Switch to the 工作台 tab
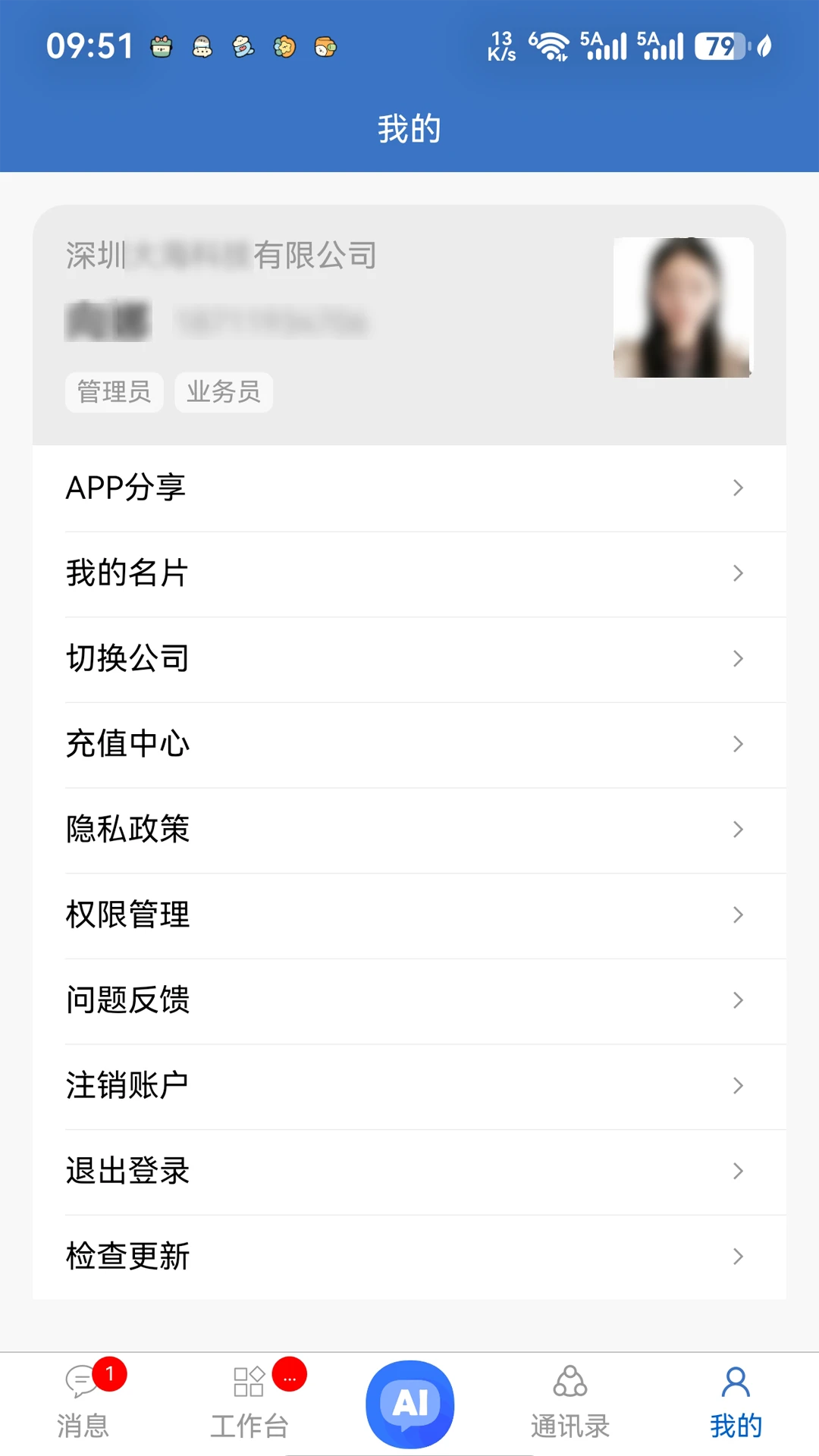This screenshot has height=1456, width=819. click(x=250, y=1403)
